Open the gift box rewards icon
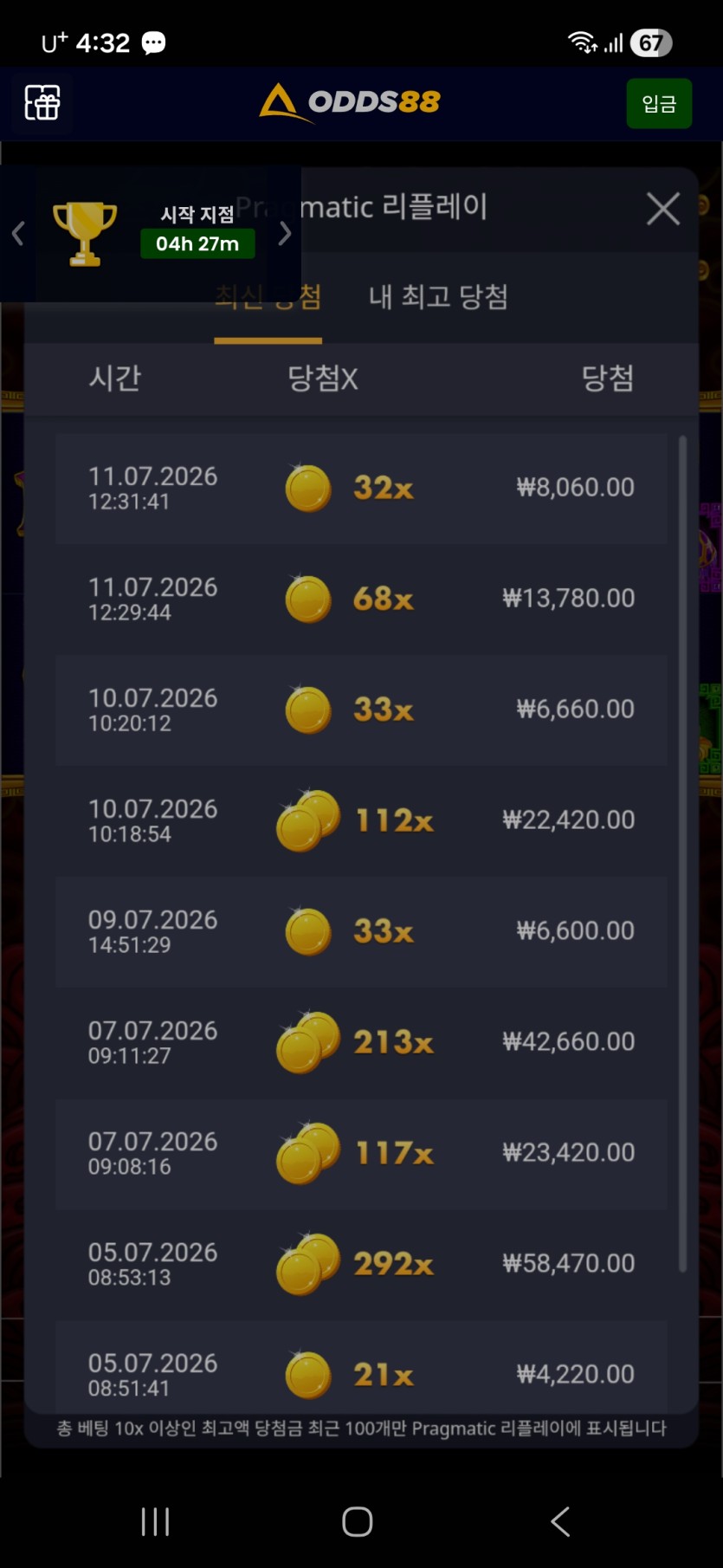This screenshot has height=1568, width=723. coord(42,103)
